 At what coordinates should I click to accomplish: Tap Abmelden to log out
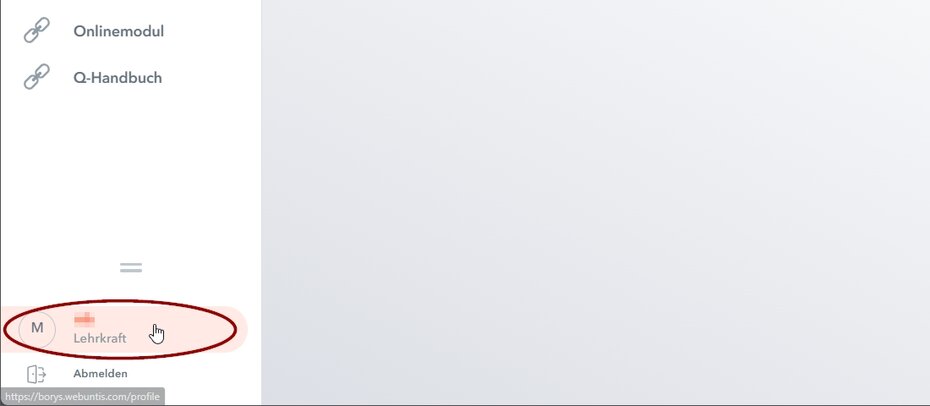100,374
